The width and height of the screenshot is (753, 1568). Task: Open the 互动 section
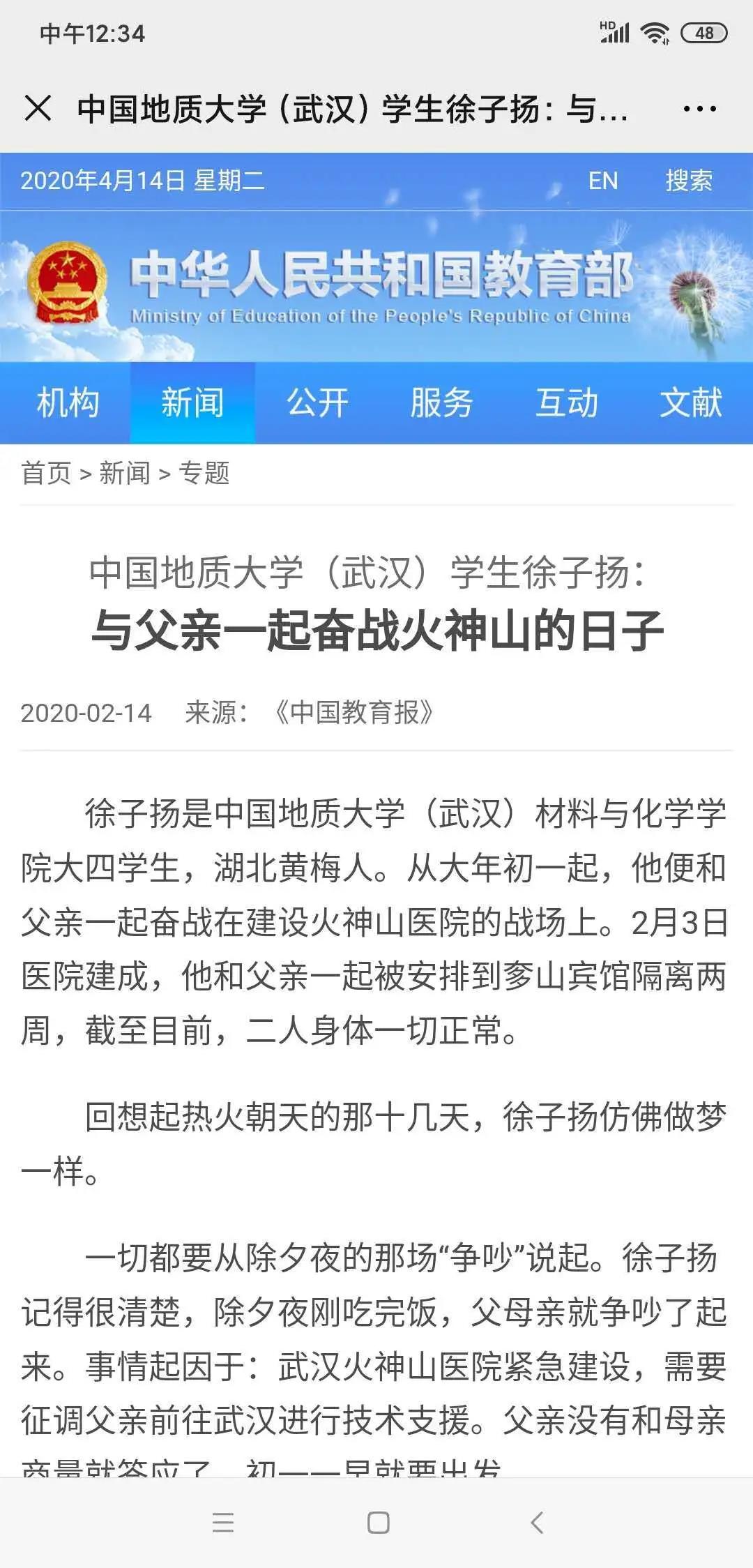[566, 402]
